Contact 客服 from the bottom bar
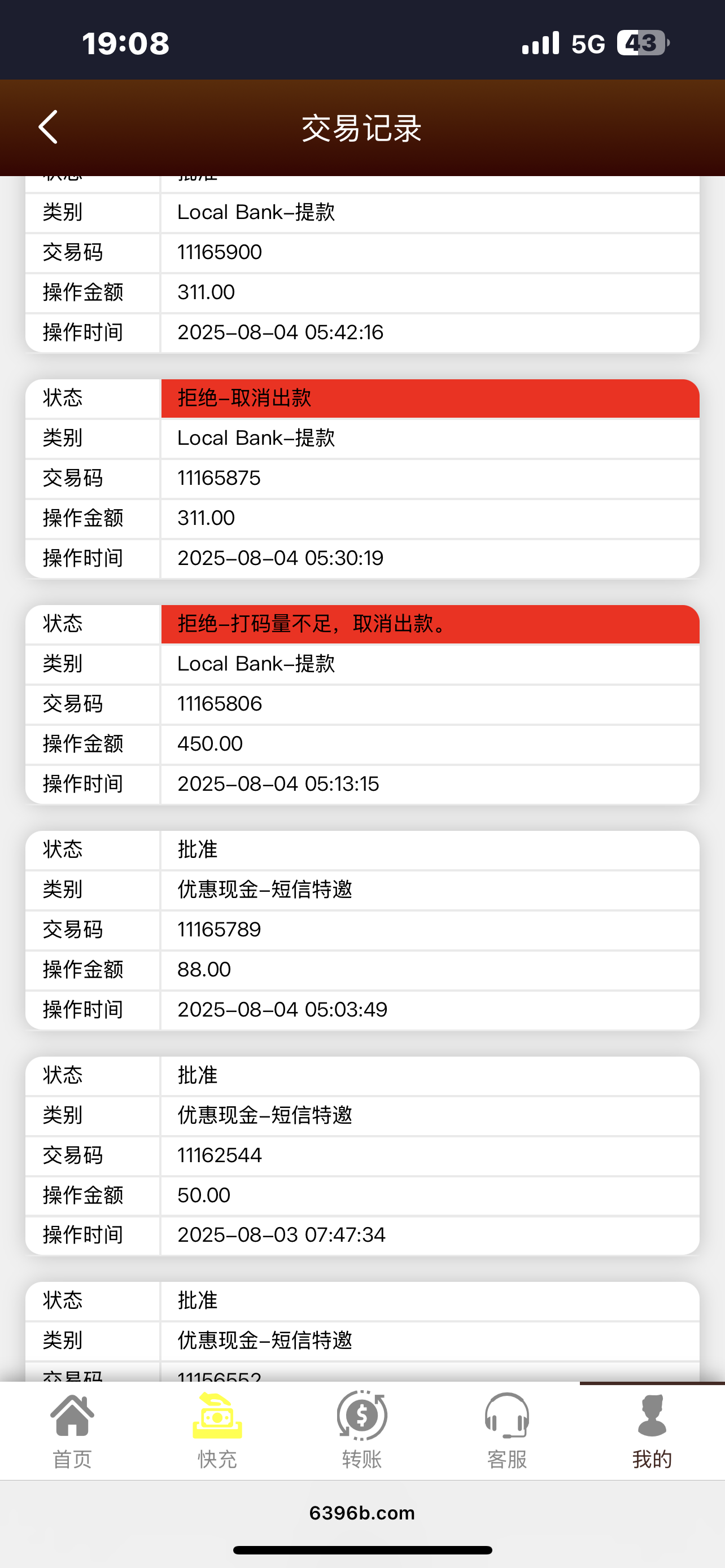Screen dimensions: 725x1568 coord(507,1430)
